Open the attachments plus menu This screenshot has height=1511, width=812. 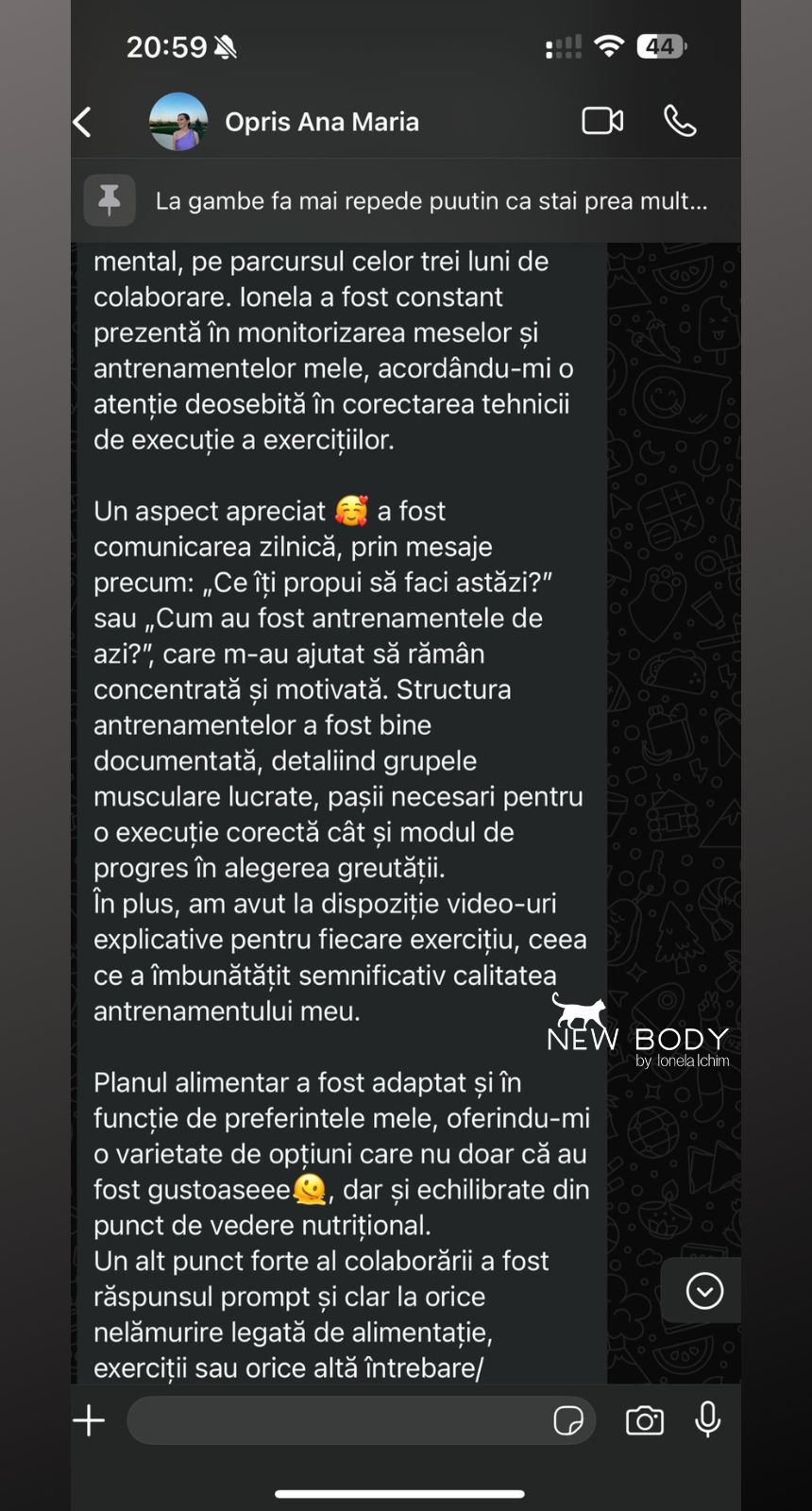coord(90,1420)
